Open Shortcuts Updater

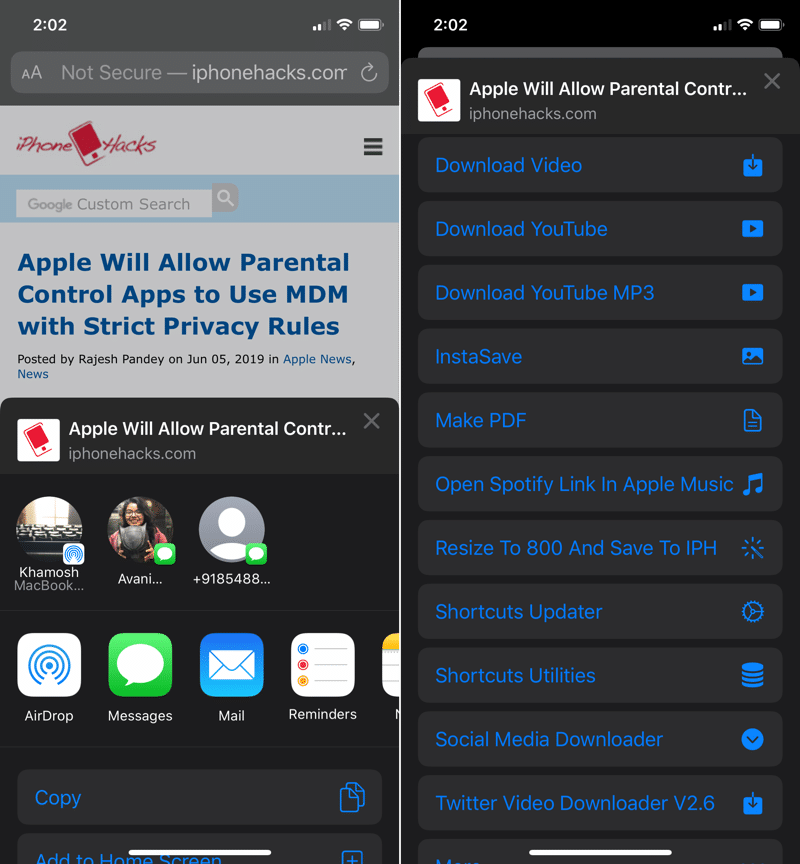pos(599,612)
